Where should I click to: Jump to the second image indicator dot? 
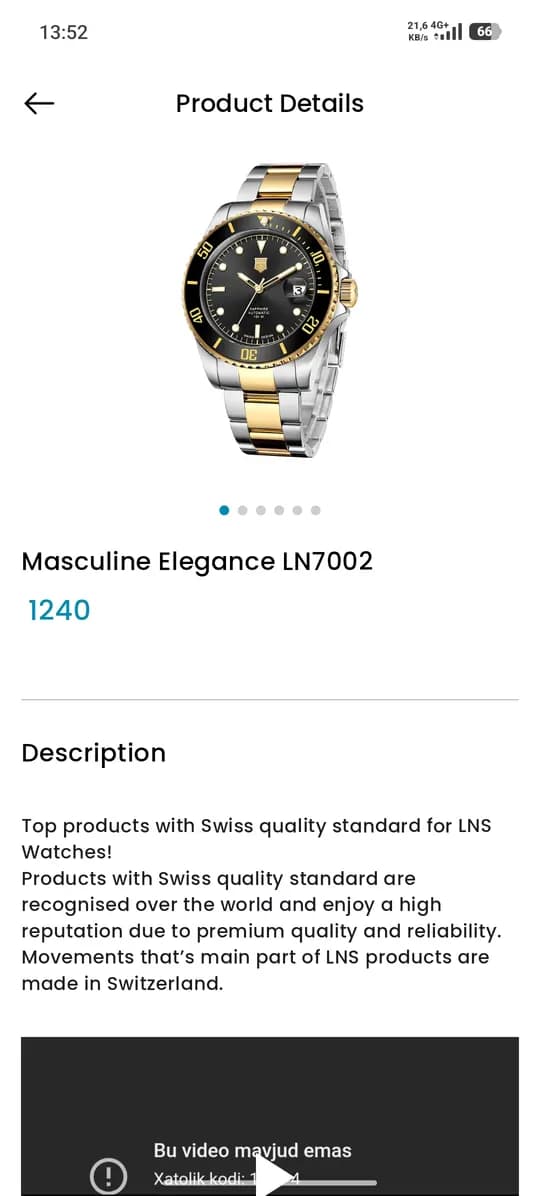(243, 510)
